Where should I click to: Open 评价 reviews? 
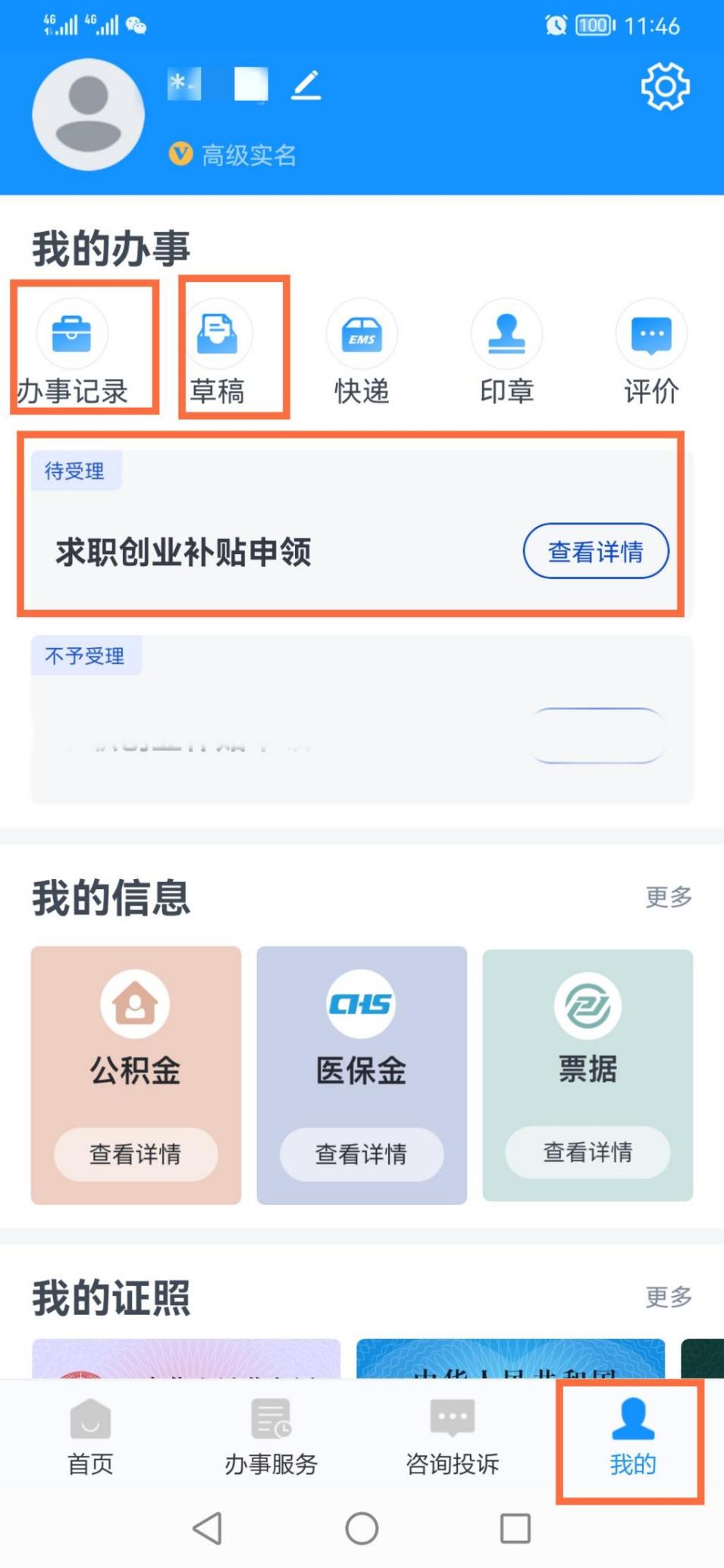pyautogui.click(x=651, y=349)
